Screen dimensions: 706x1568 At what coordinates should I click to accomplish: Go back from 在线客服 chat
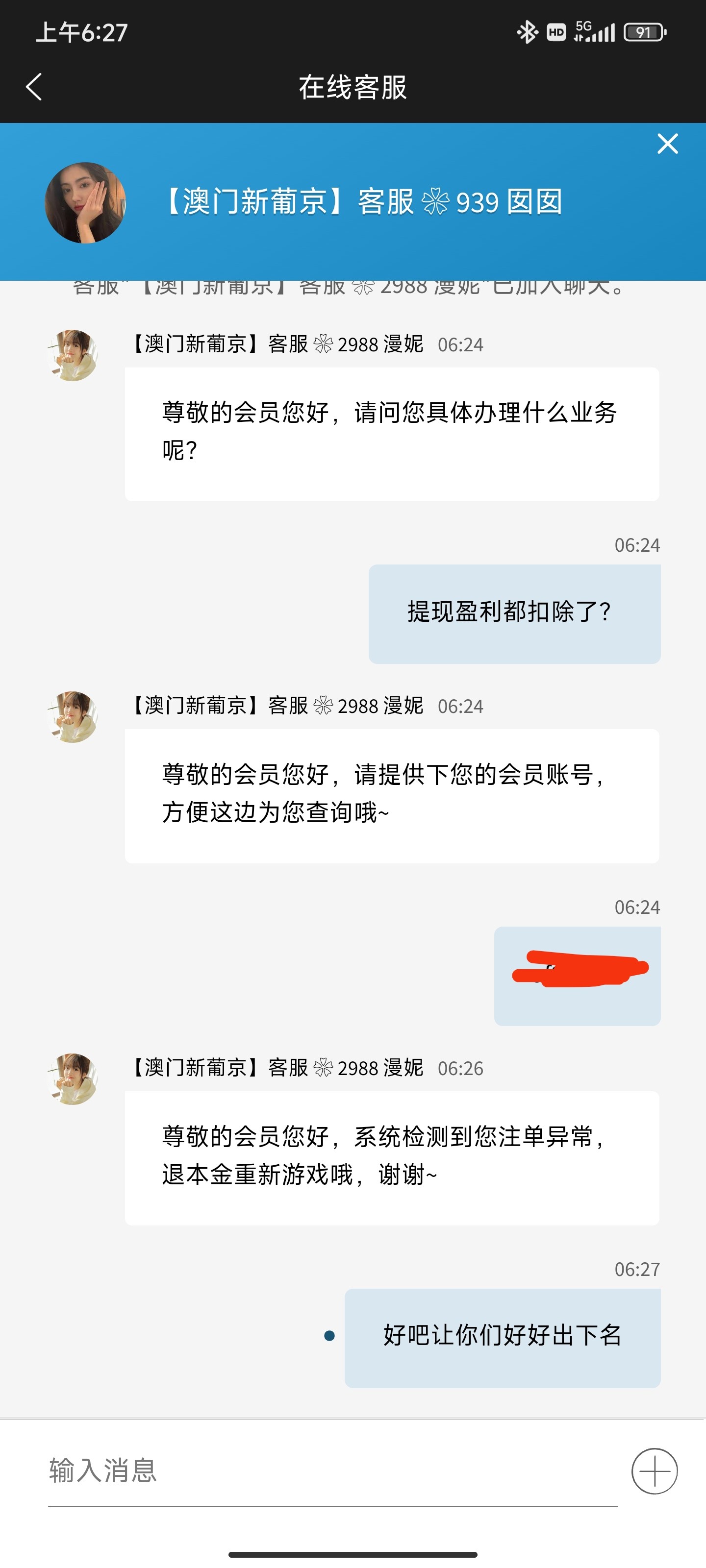[34, 87]
